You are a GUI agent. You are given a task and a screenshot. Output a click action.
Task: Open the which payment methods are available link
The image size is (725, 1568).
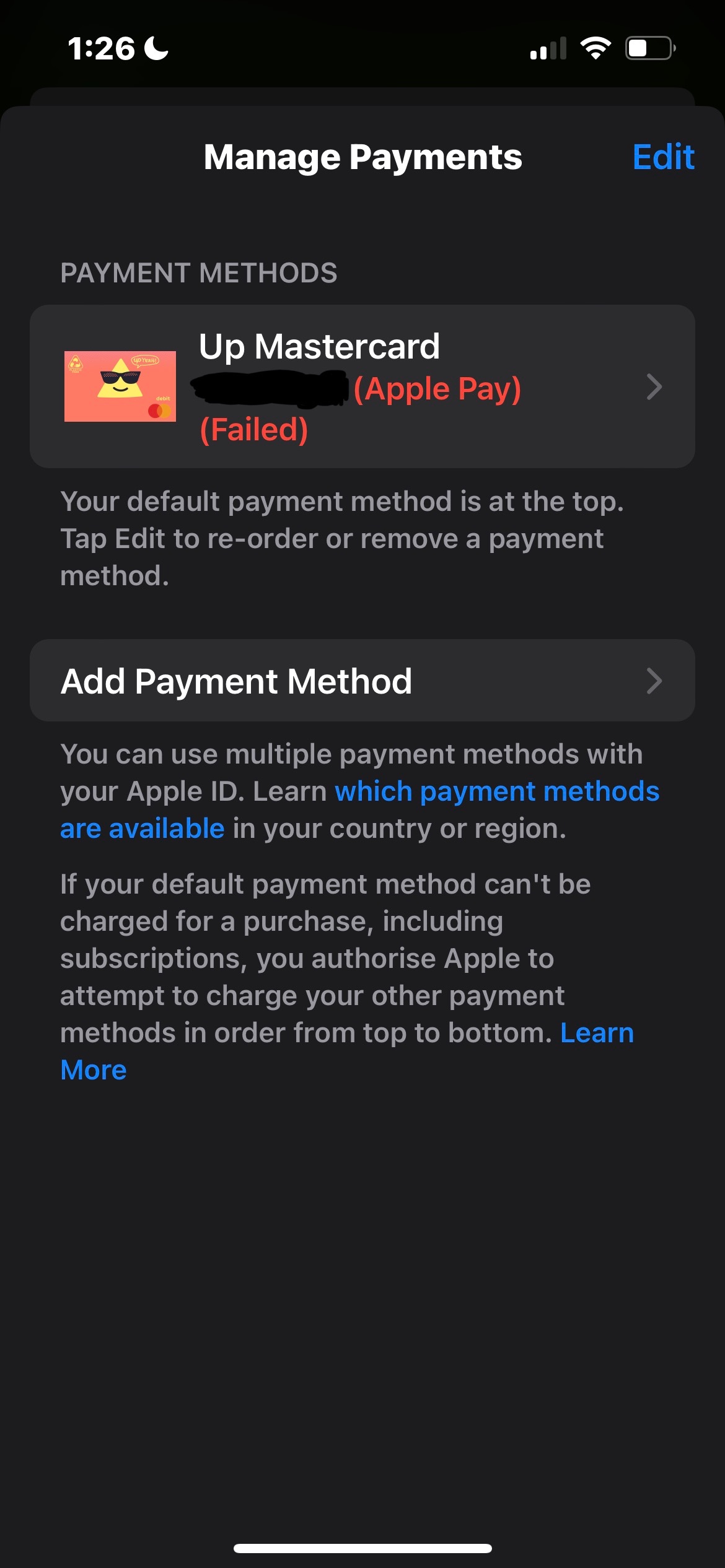pos(496,792)
